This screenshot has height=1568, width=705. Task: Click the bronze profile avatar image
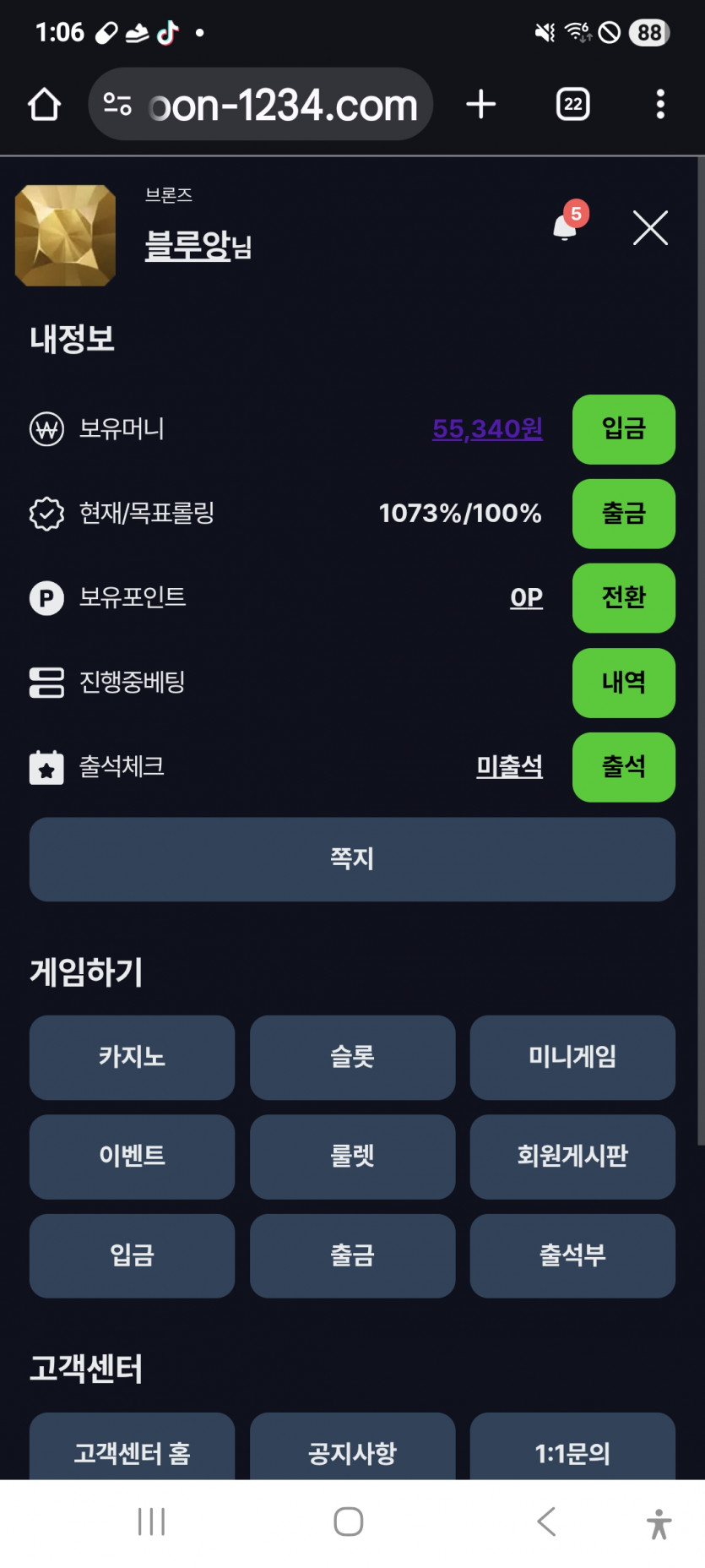(65, 235)
